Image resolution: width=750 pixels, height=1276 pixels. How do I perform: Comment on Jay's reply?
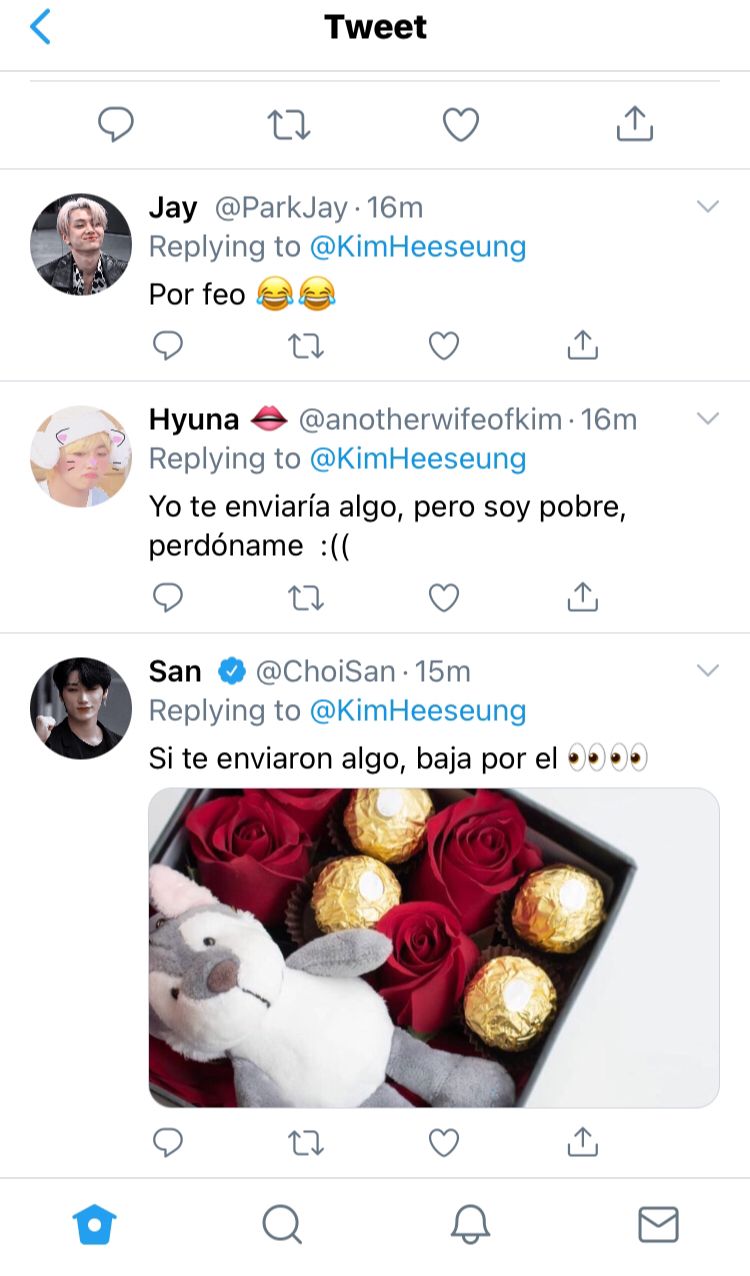tap(168, 346)
